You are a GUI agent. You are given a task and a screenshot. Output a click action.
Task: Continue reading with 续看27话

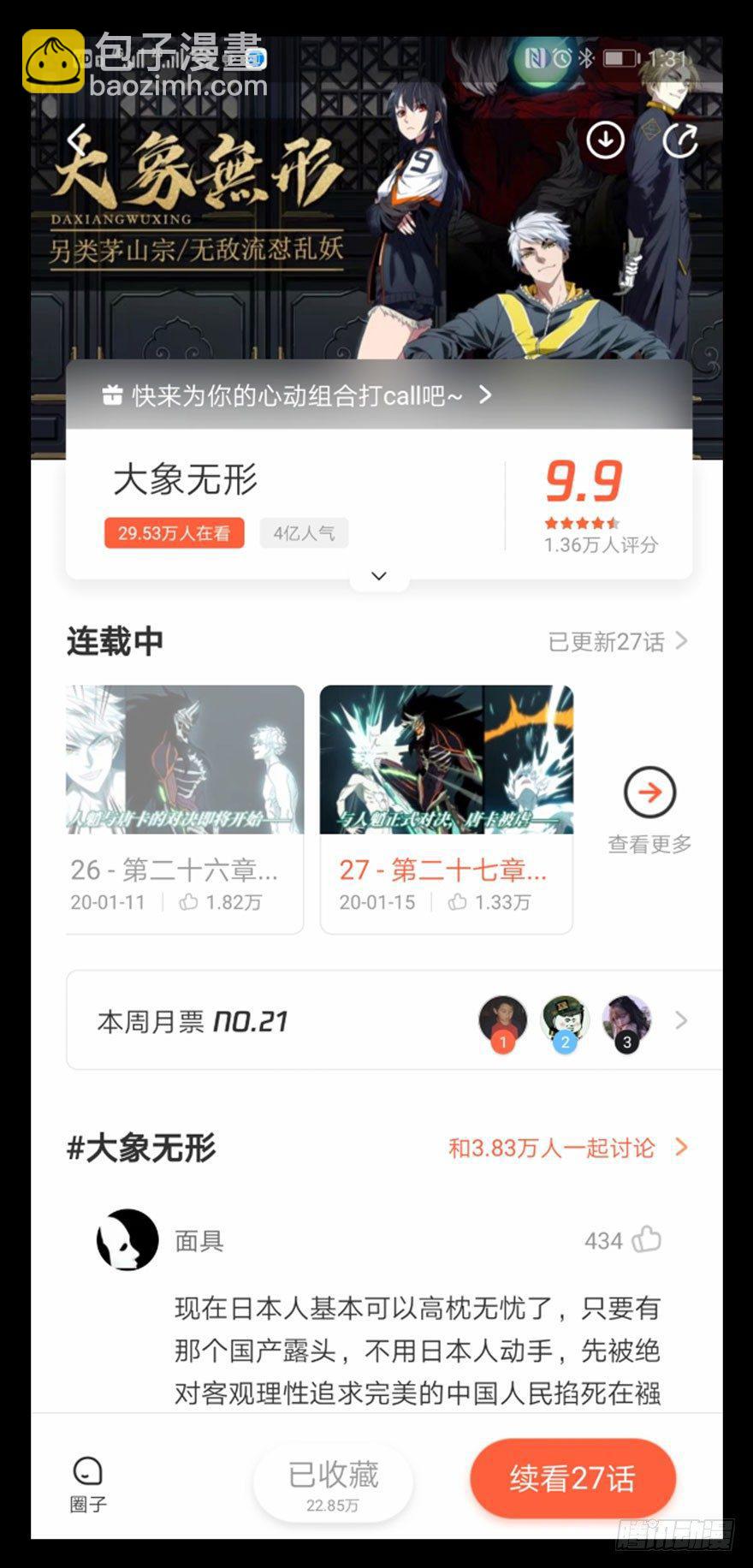pyautogui.click(x=572, y=1478)
